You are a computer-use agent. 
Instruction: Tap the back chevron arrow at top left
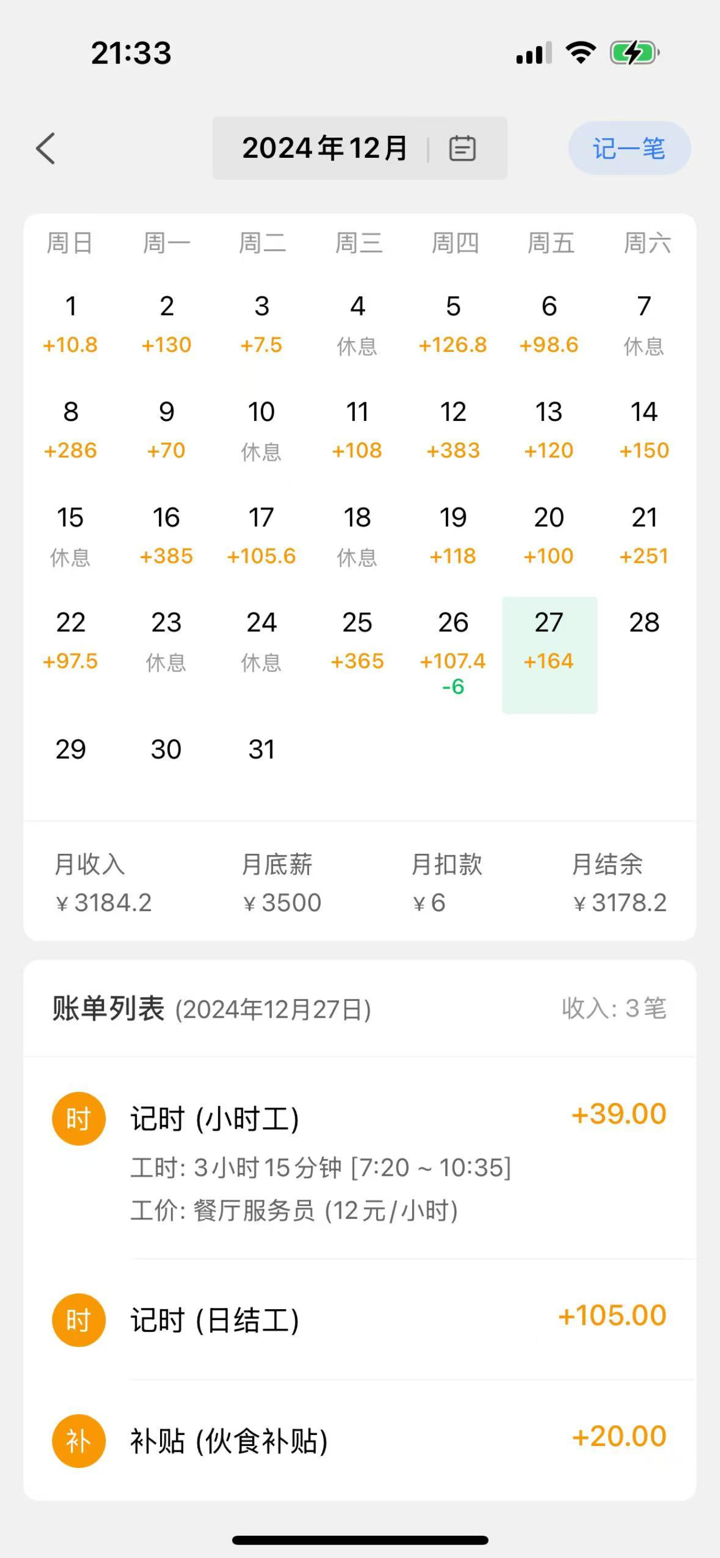click(44, 147)
